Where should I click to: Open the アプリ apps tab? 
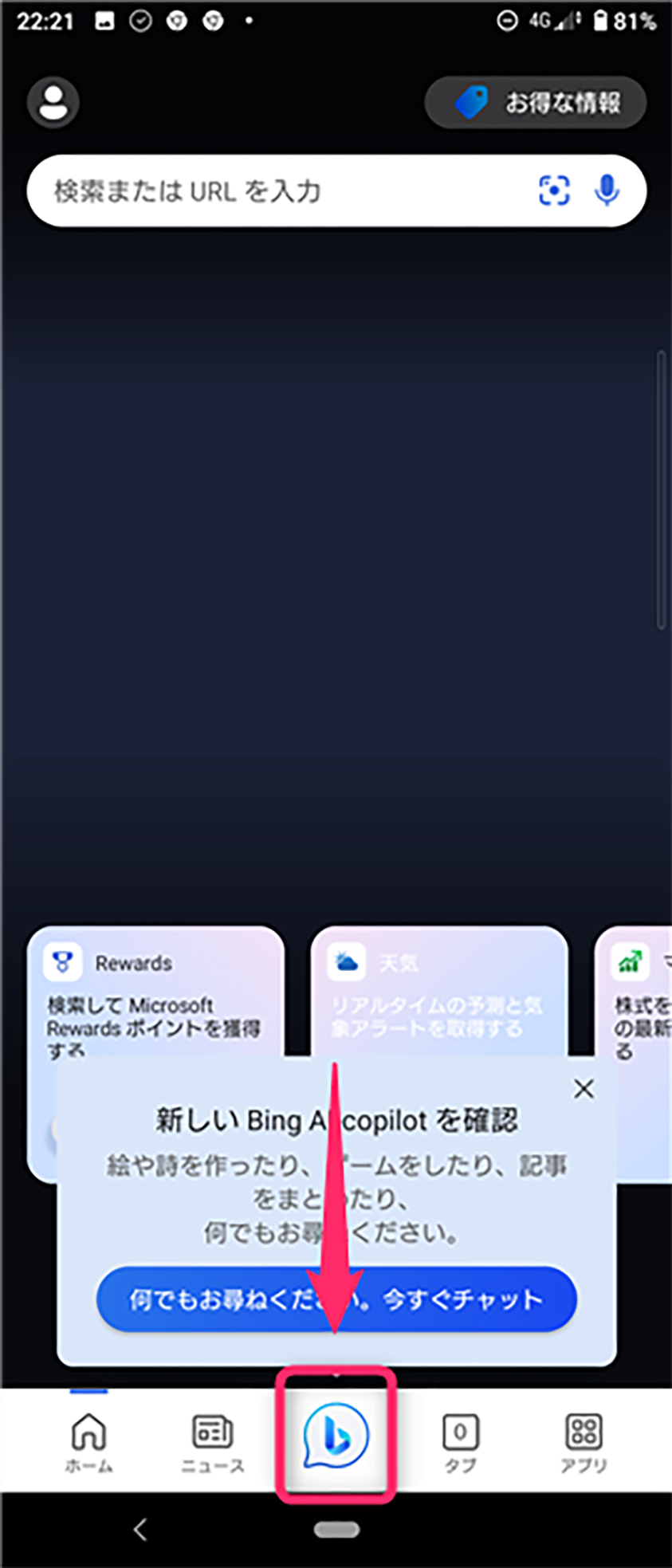tap(584, 1441)
